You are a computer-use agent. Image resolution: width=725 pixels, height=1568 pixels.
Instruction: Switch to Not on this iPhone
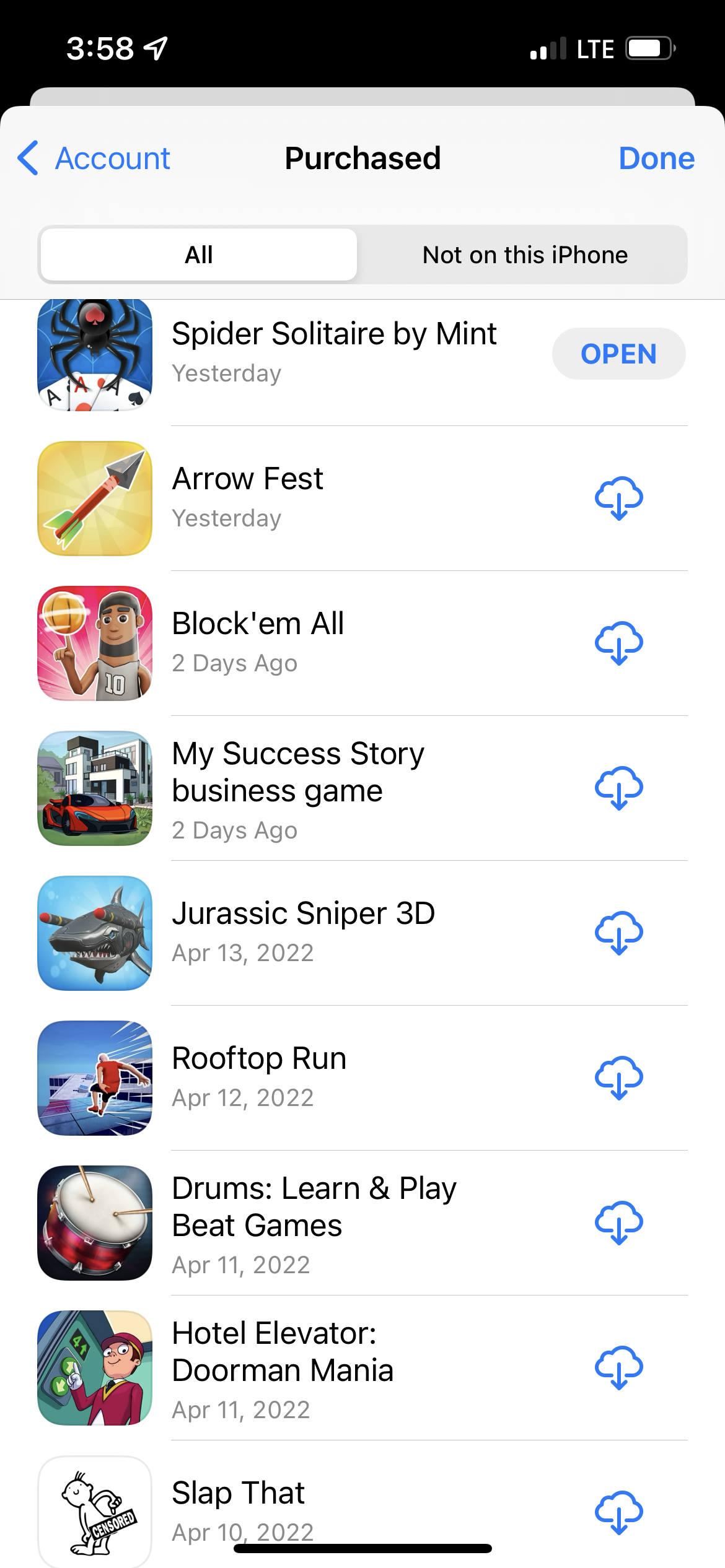(x=524, y=255)
